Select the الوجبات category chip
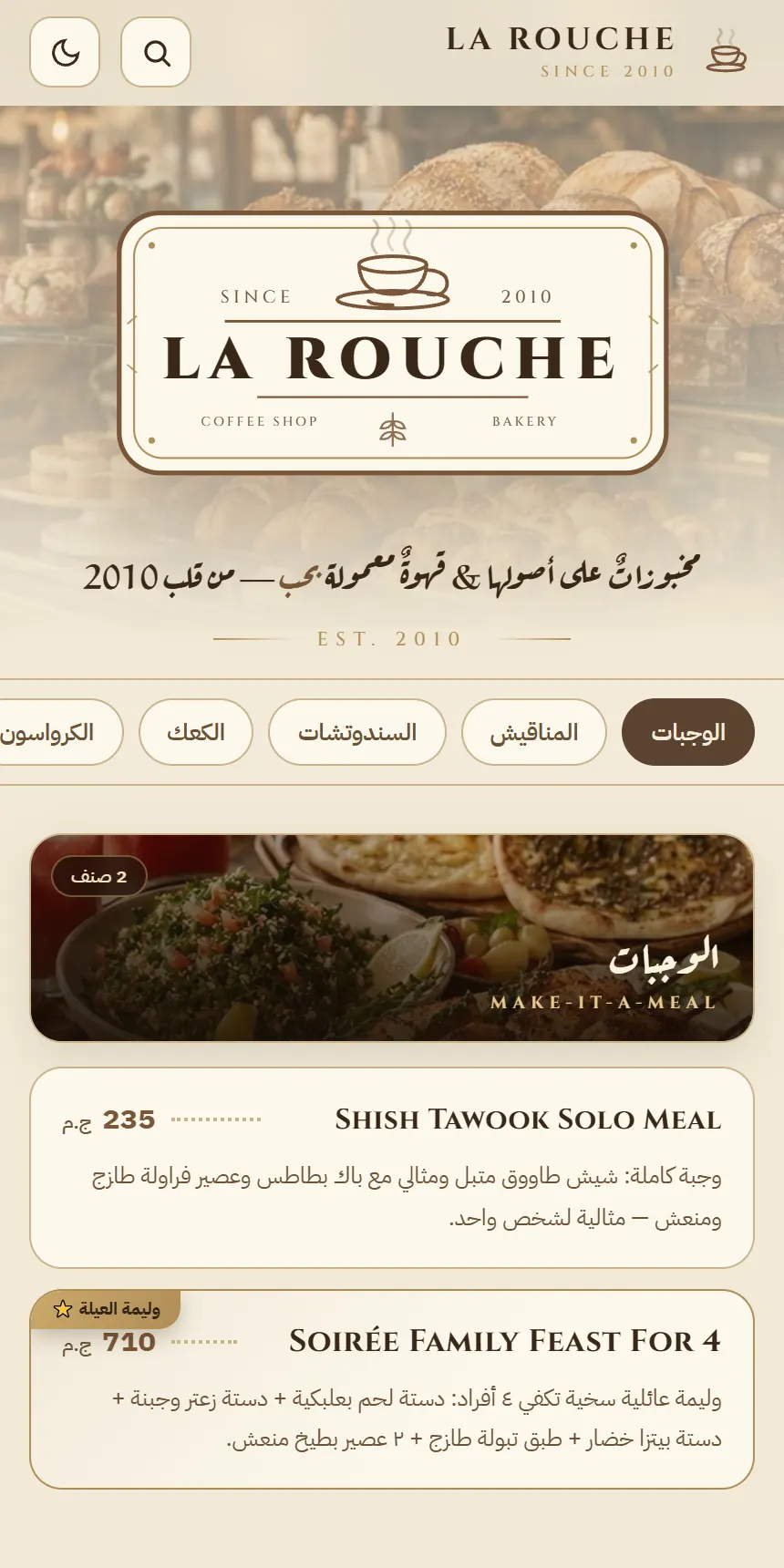Viewport: 784px width, 1568px height. pyautogui.click(x=688, y=732)
